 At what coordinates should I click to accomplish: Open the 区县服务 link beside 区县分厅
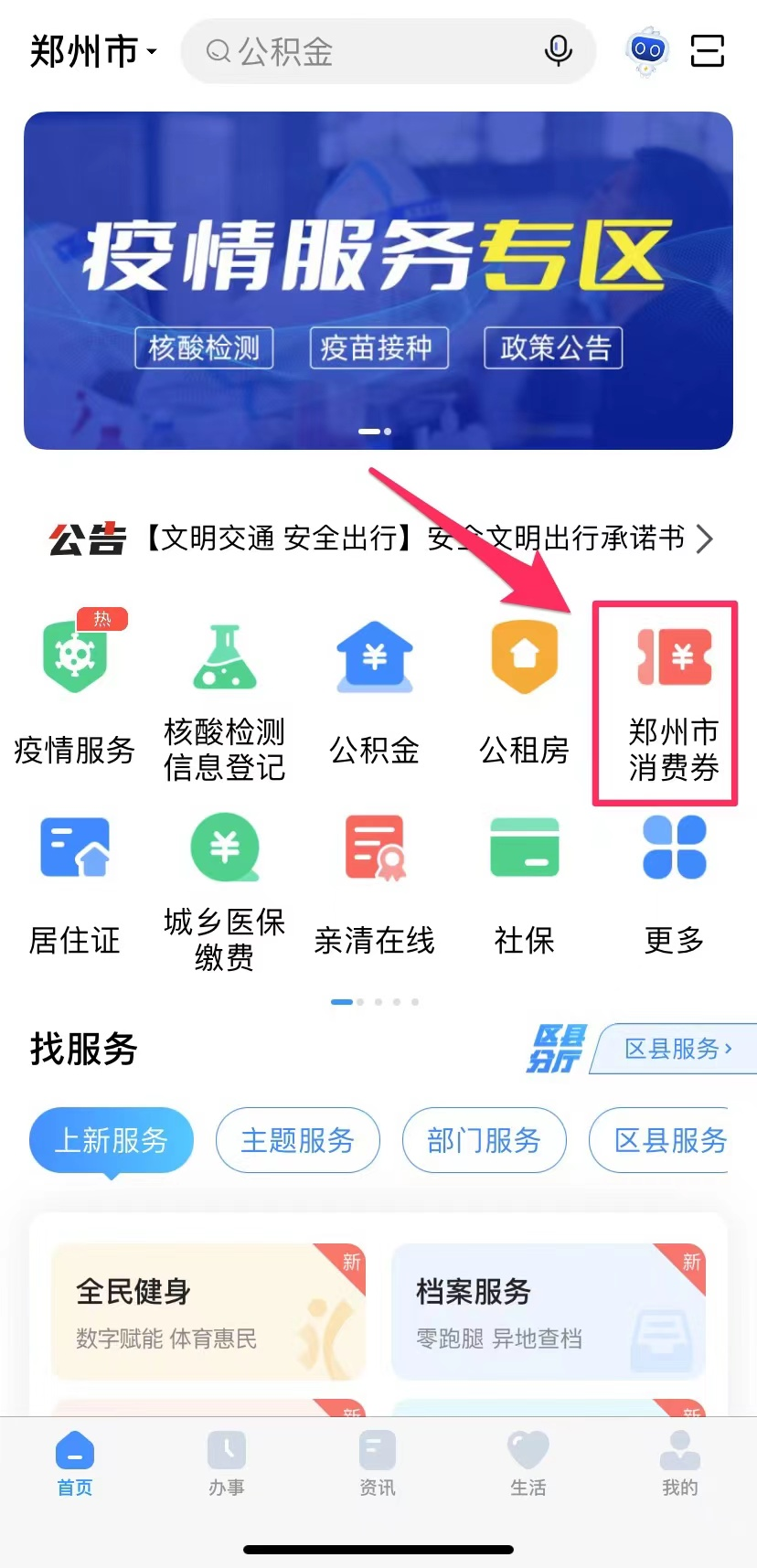coord(677,1049)
